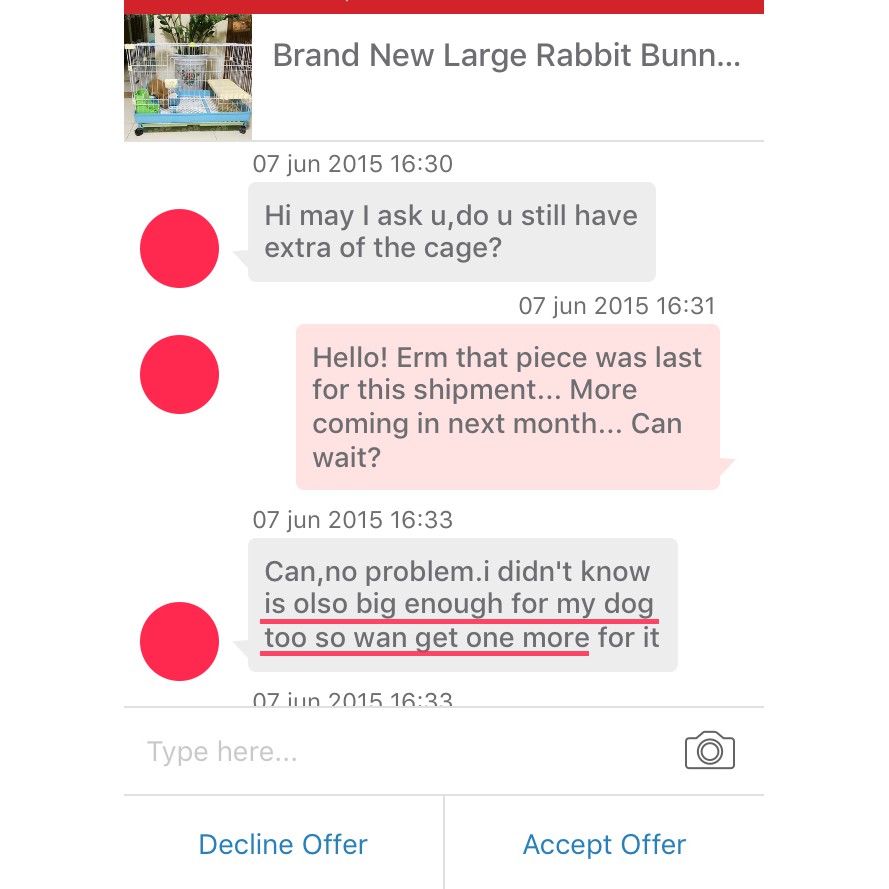Tap the Type here message field
This screenshot has height=889, width=889.
point(400,752)
